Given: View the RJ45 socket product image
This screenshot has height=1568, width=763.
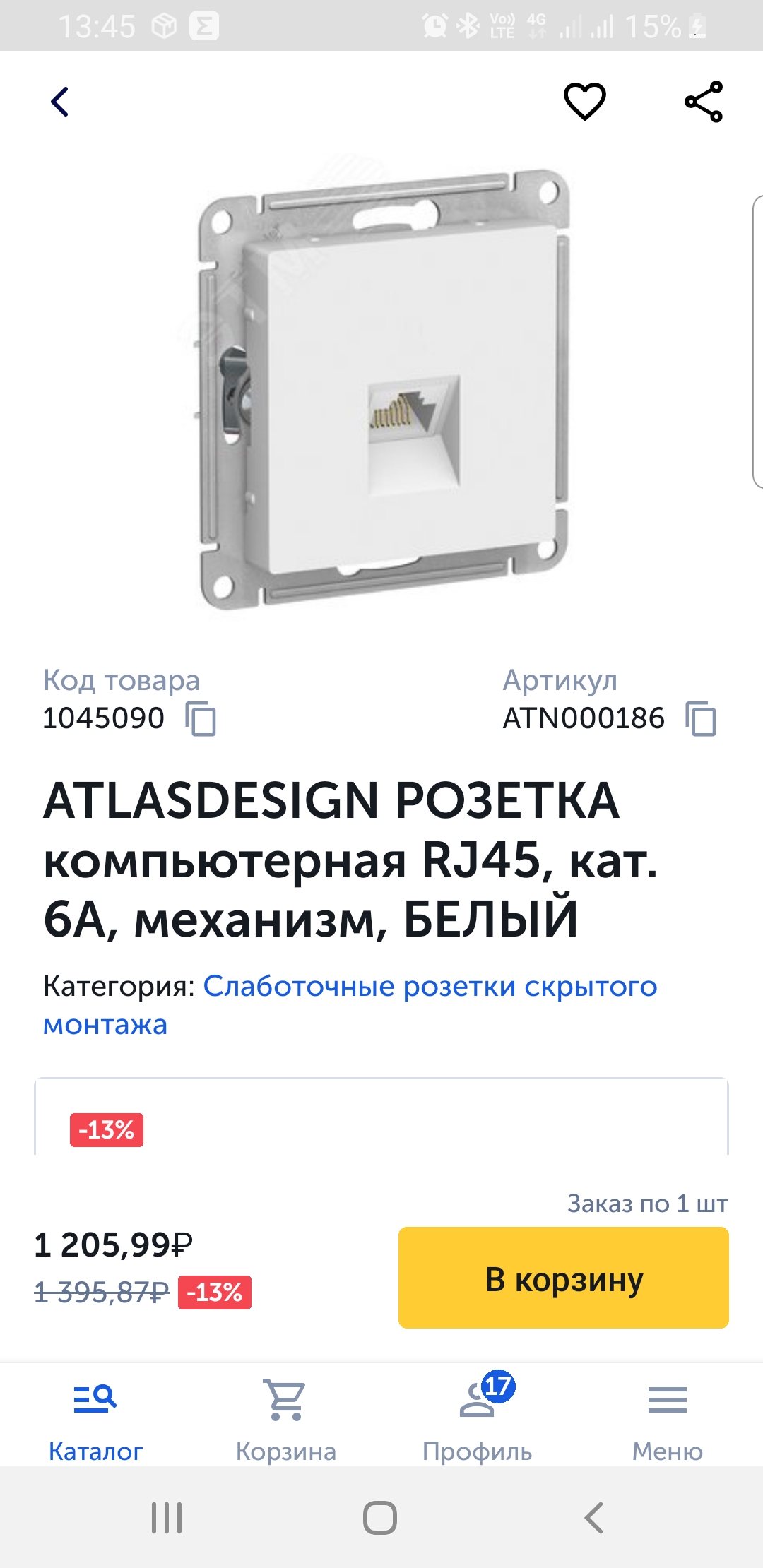Looking at the screenshot, I should click(x=381, y=388).
